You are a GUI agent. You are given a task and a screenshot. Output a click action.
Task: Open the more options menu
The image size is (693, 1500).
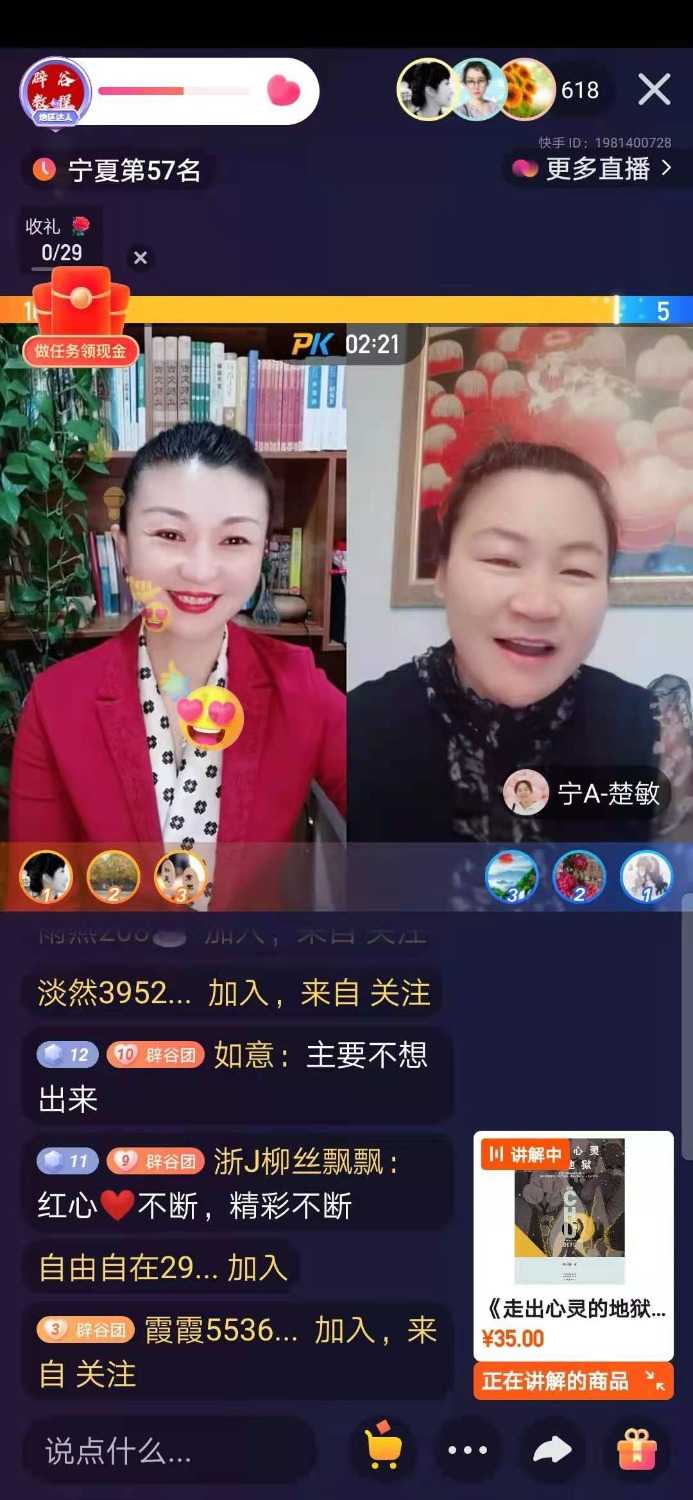pyautogui.click(x=467, y=1450)
